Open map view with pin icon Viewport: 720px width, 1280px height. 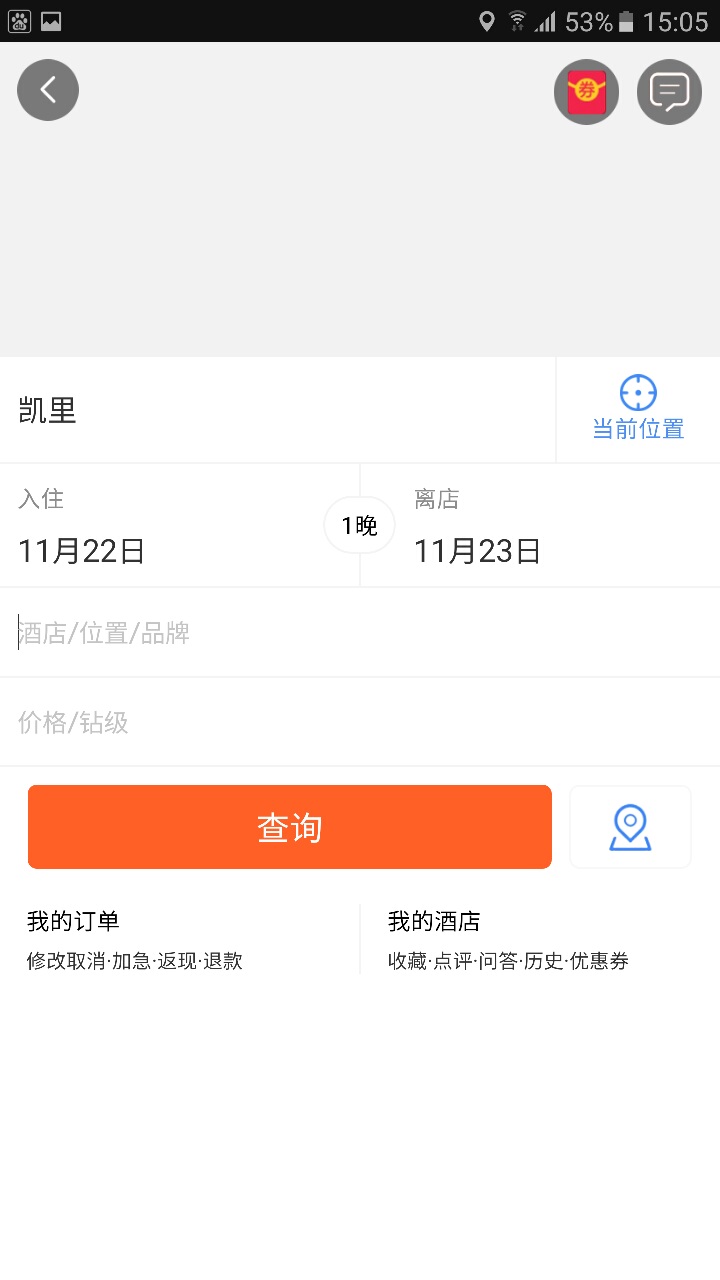click(x=630, y=827)
